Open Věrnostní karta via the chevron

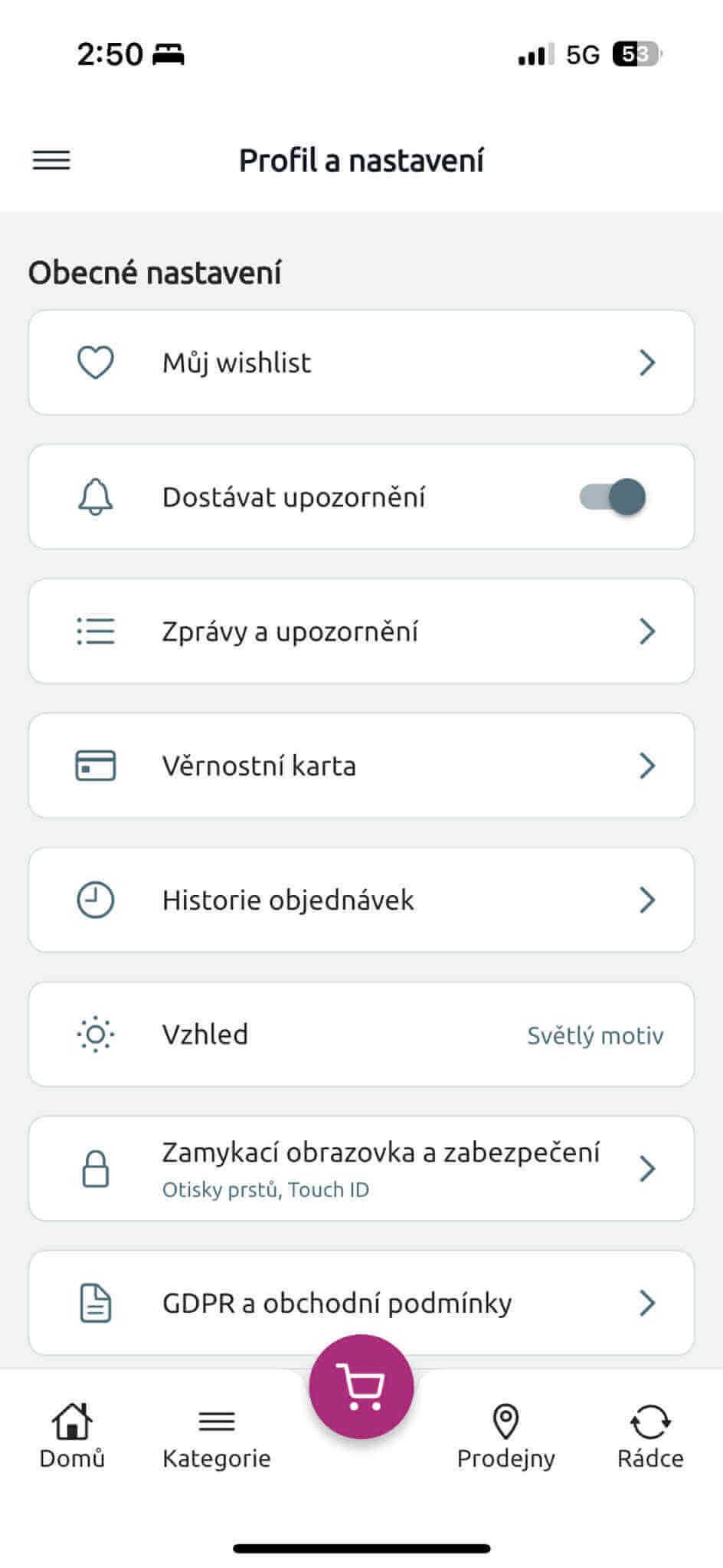(x=647, y=765)
